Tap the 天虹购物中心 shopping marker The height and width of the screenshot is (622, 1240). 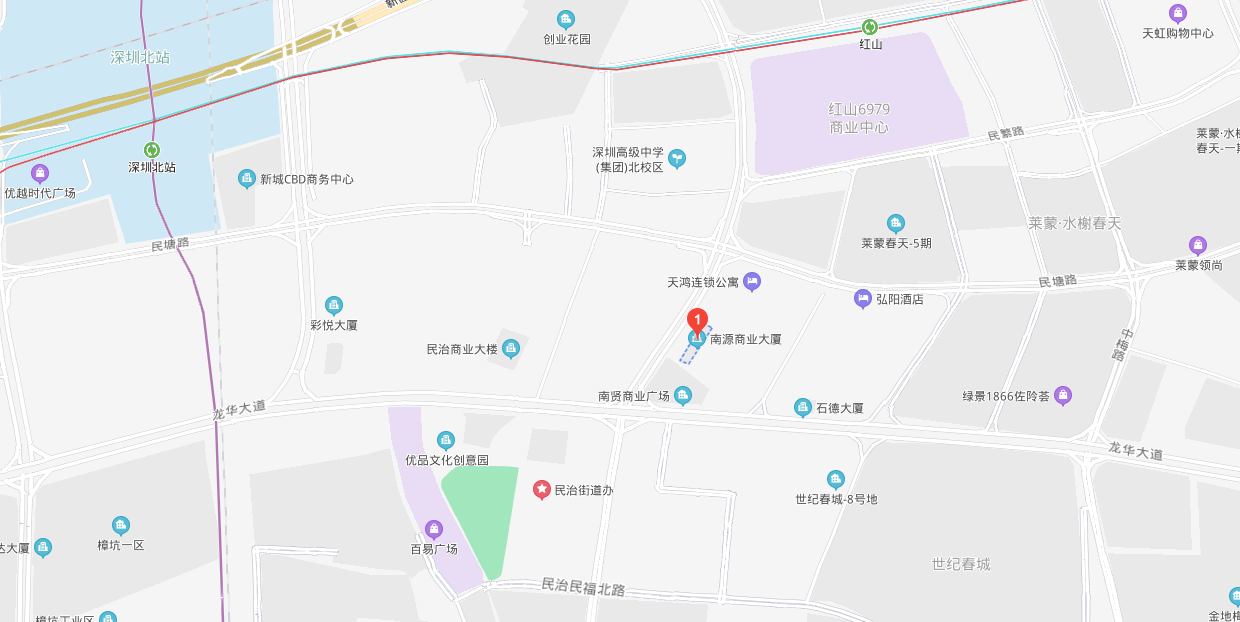(1178, 14)
